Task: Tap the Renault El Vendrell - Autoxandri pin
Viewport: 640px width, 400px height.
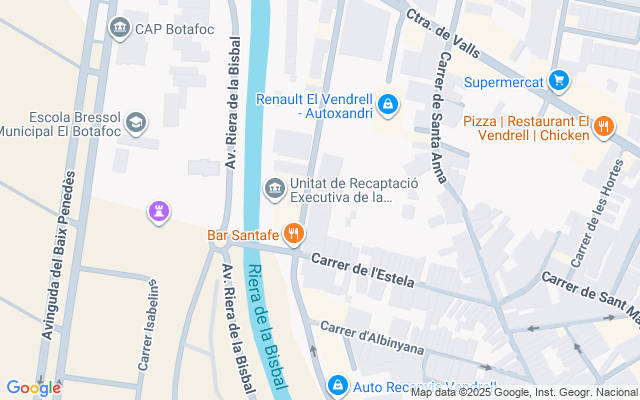Action: coord(388,105)
